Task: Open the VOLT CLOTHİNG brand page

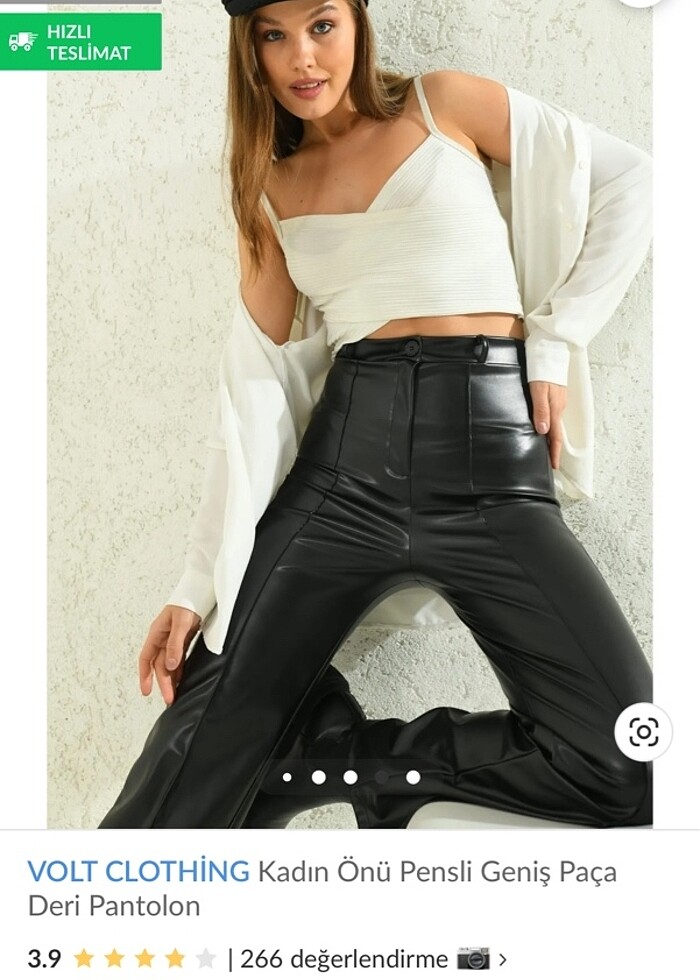Action: pyautogui.click(x=138, y=871)
